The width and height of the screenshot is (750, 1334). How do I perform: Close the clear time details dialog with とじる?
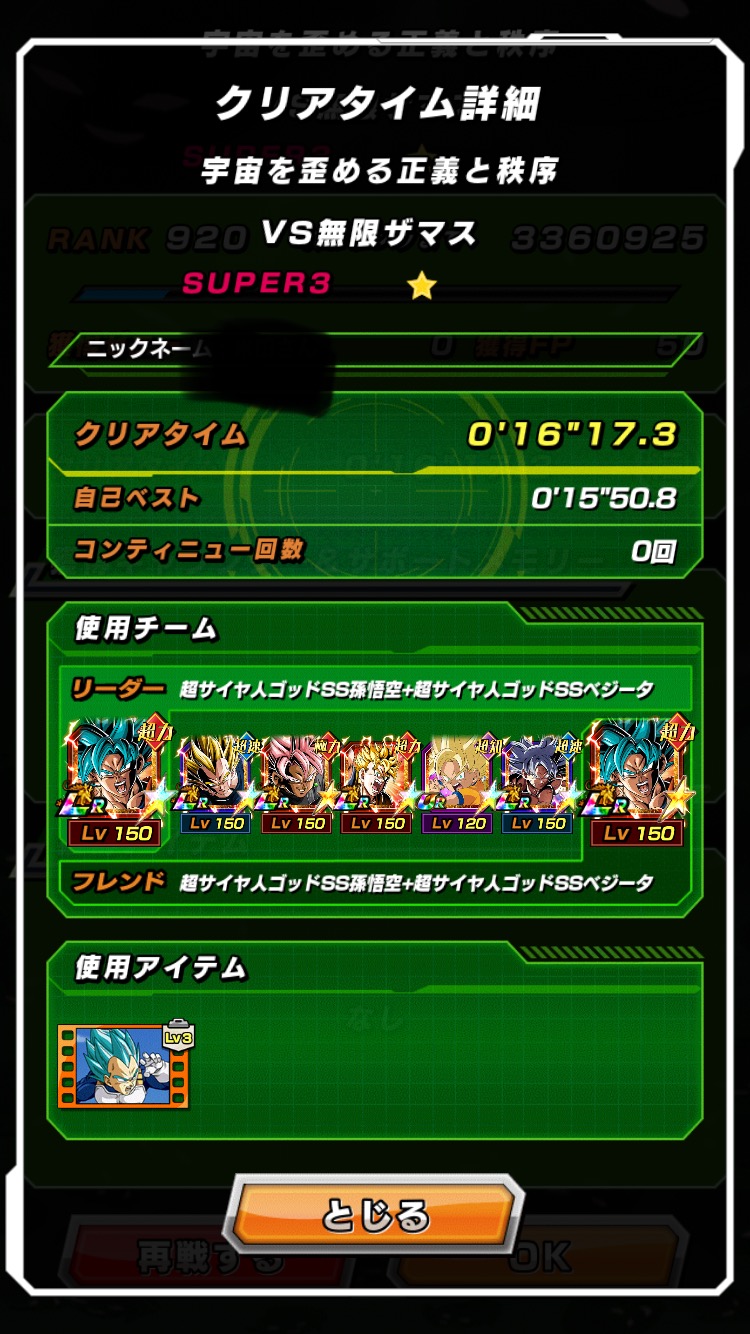coord(375,1214)
